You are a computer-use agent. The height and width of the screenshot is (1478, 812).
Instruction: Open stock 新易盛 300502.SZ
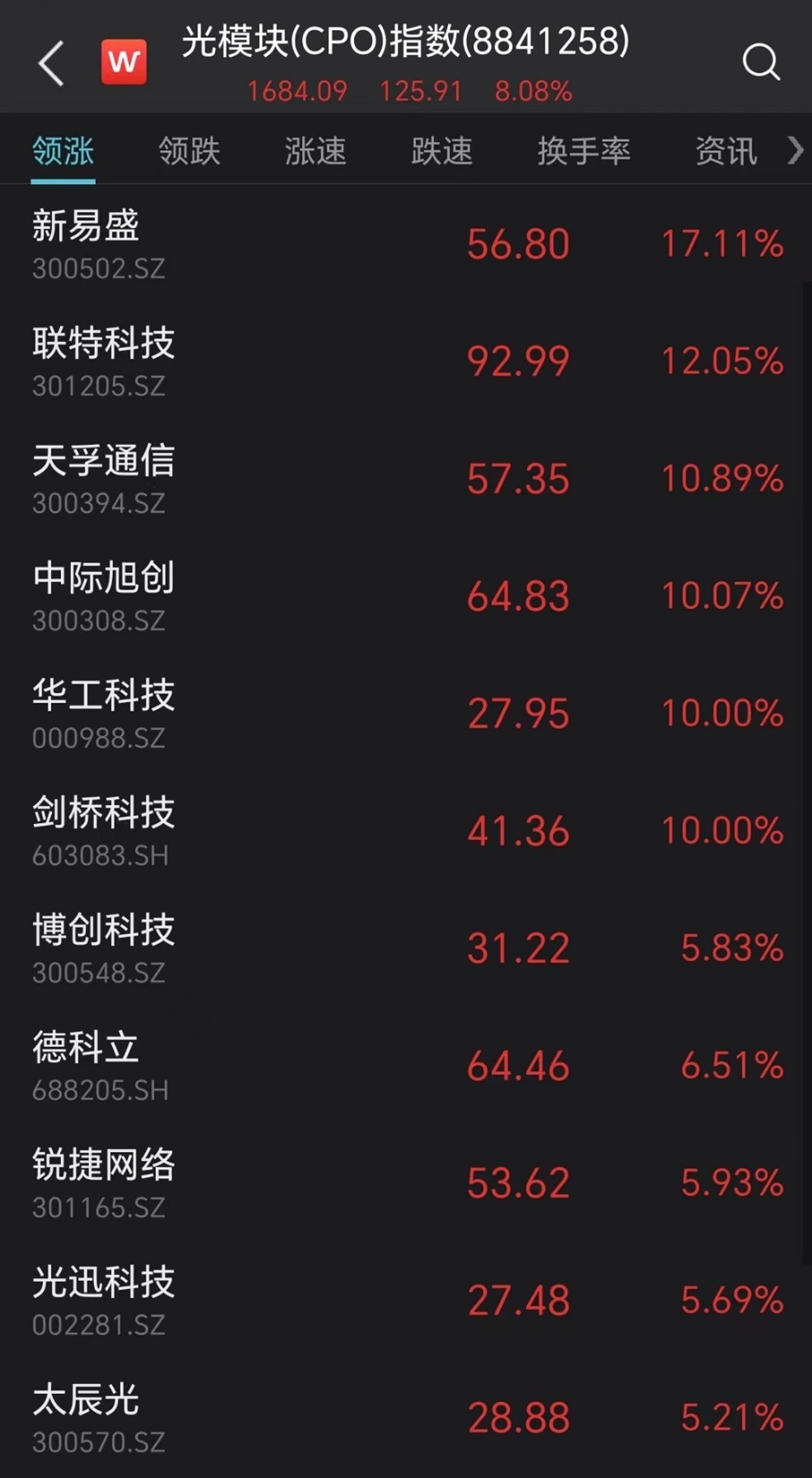pos(406,244)
